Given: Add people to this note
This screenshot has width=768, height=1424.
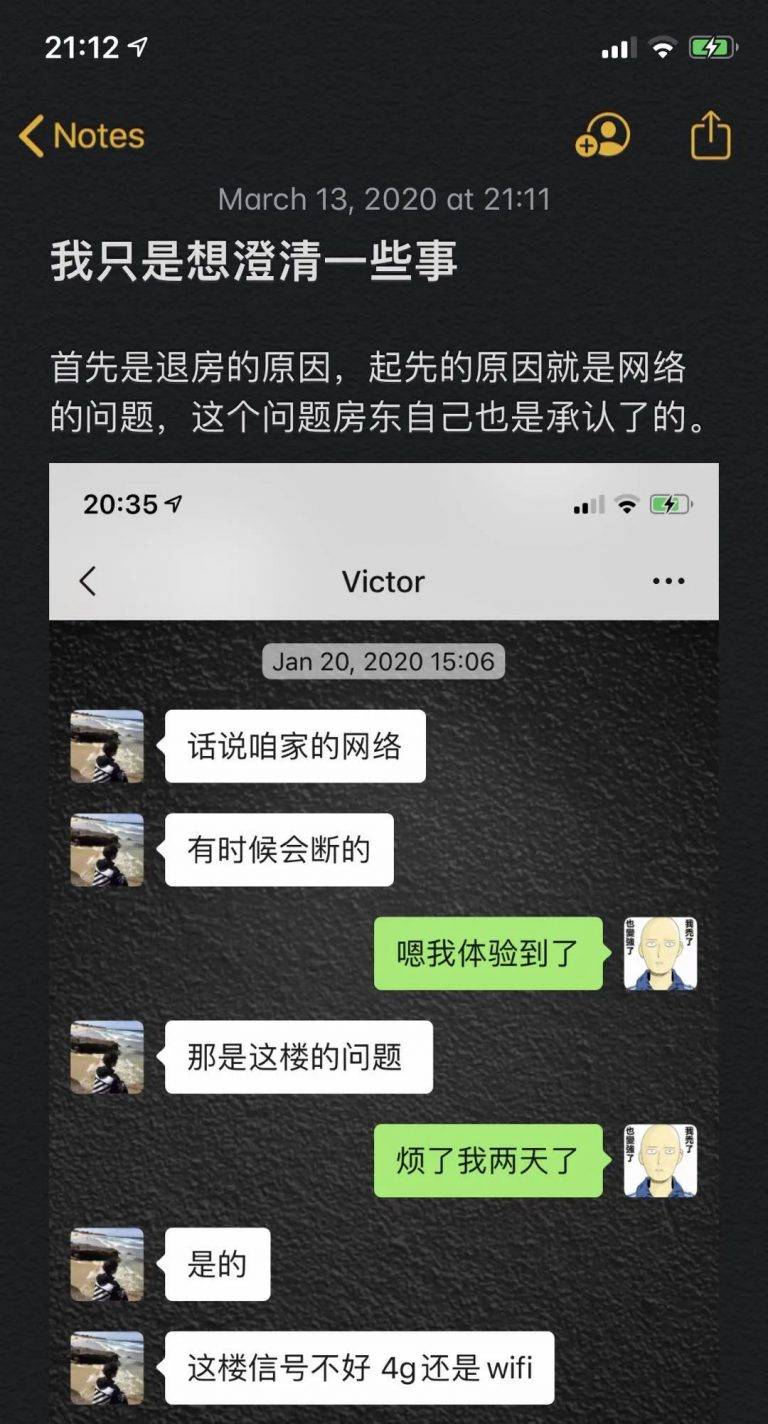Looking at the screenshot, I should point(603,136).
